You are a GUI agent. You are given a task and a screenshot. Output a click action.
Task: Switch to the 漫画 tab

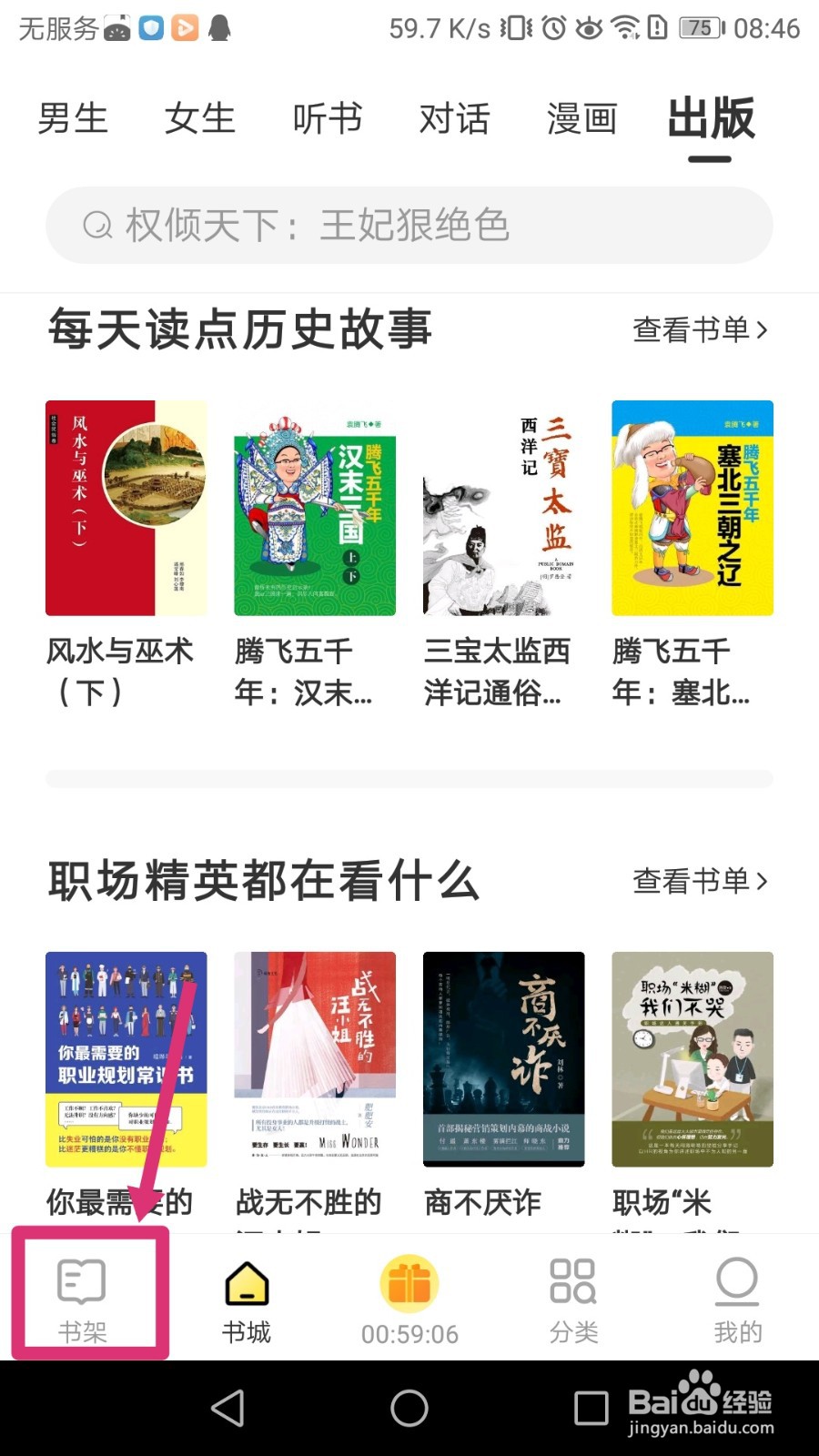[x=582, y=118]
